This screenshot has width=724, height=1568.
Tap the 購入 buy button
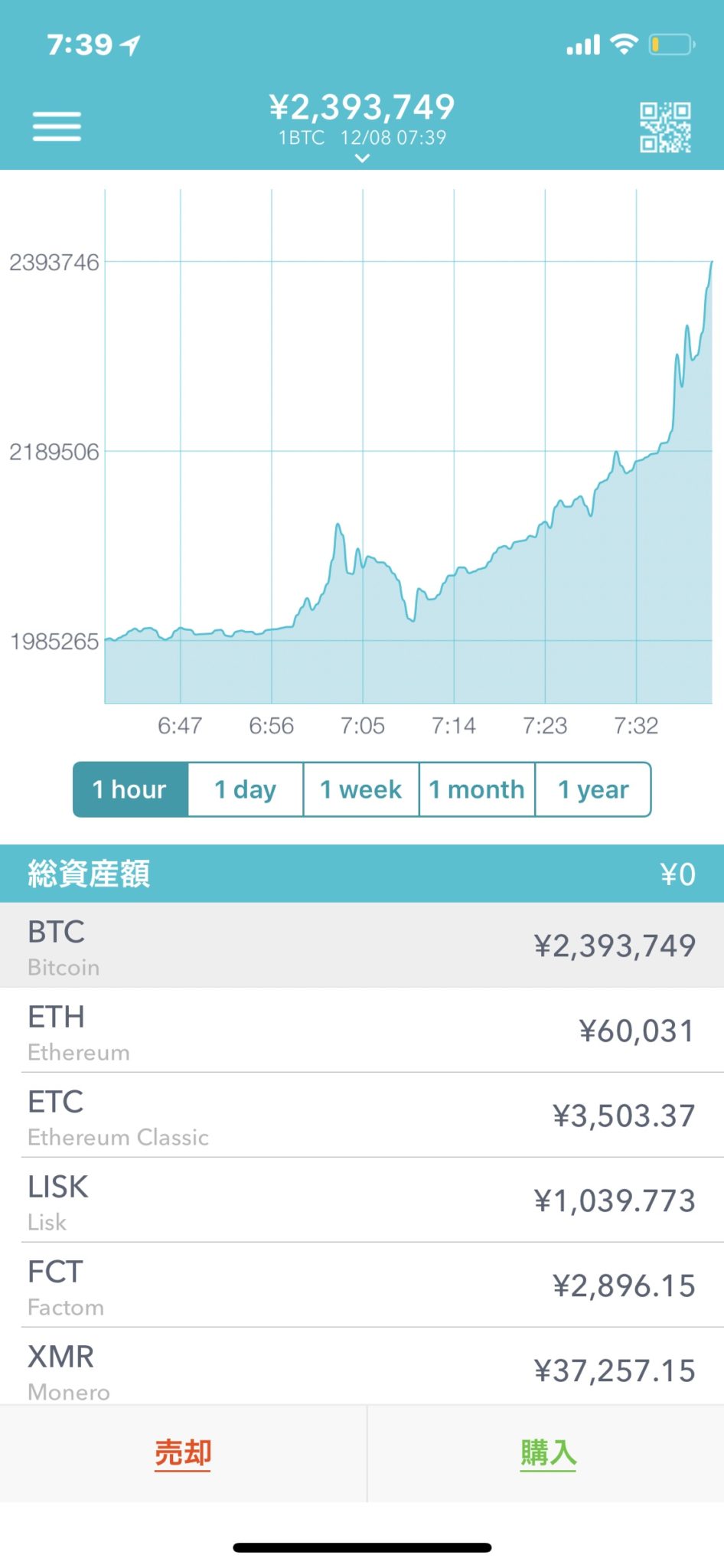(x=548, y=1452)
